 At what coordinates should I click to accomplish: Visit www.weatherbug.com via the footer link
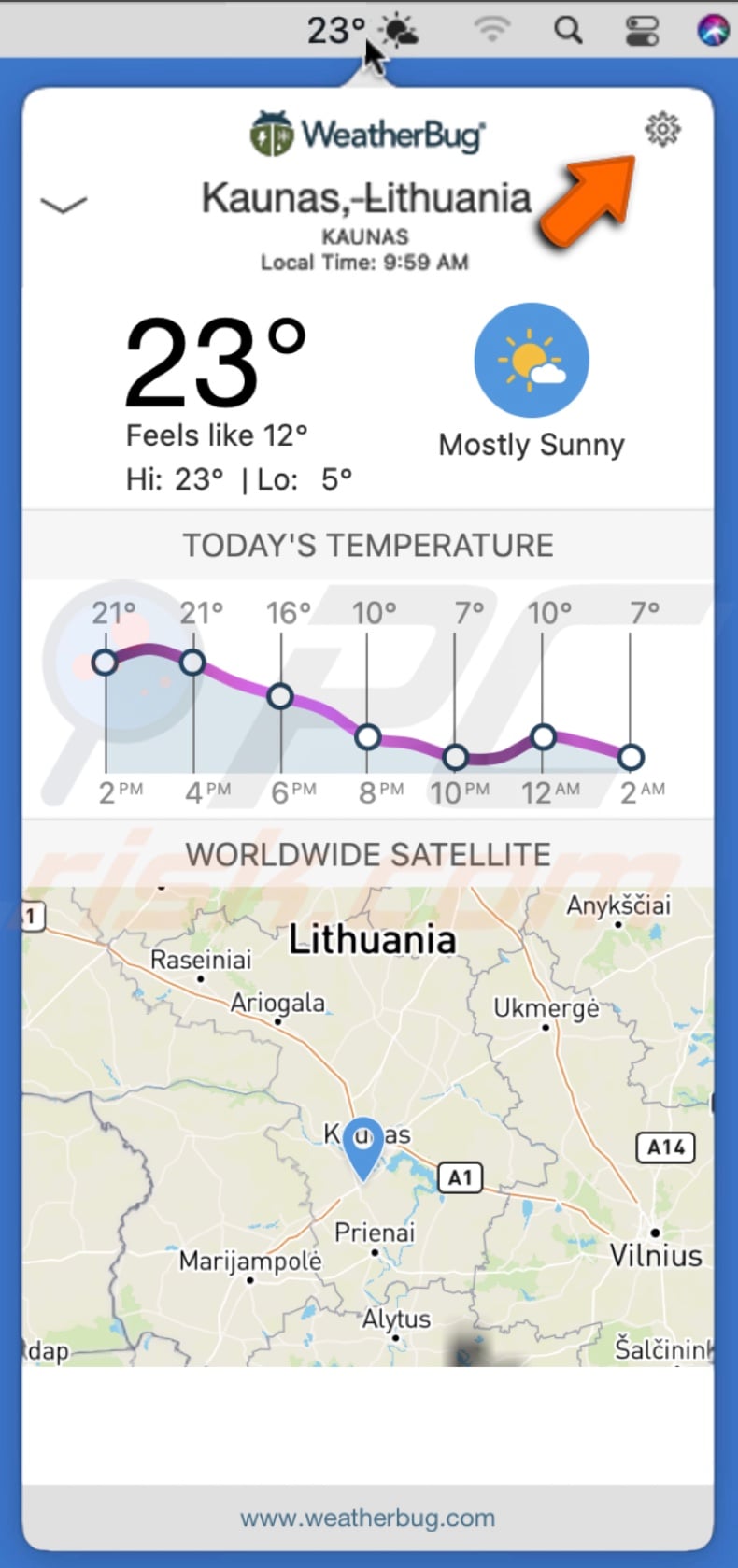tap(368, 1518)
